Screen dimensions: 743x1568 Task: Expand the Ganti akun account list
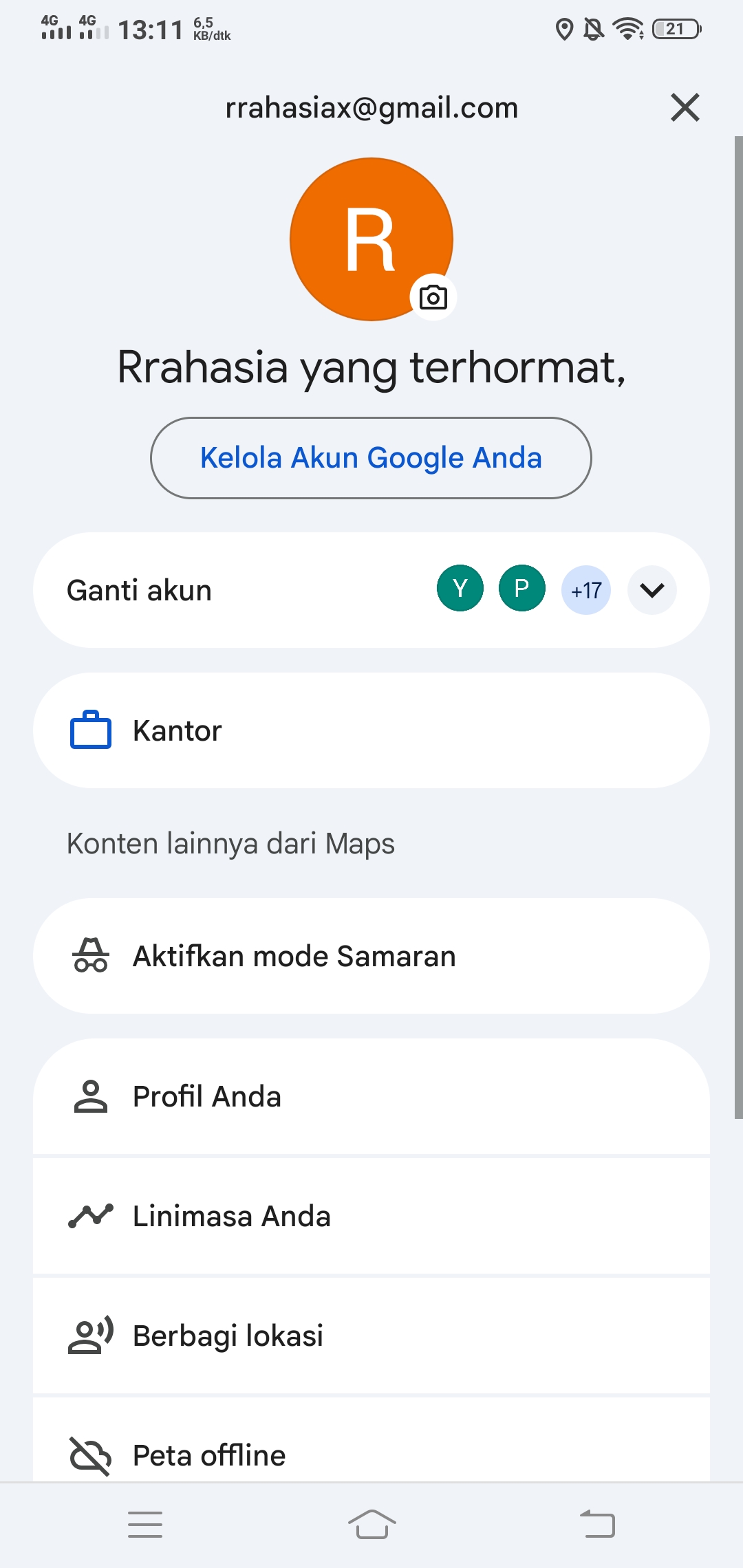click(x=652, y=590)
